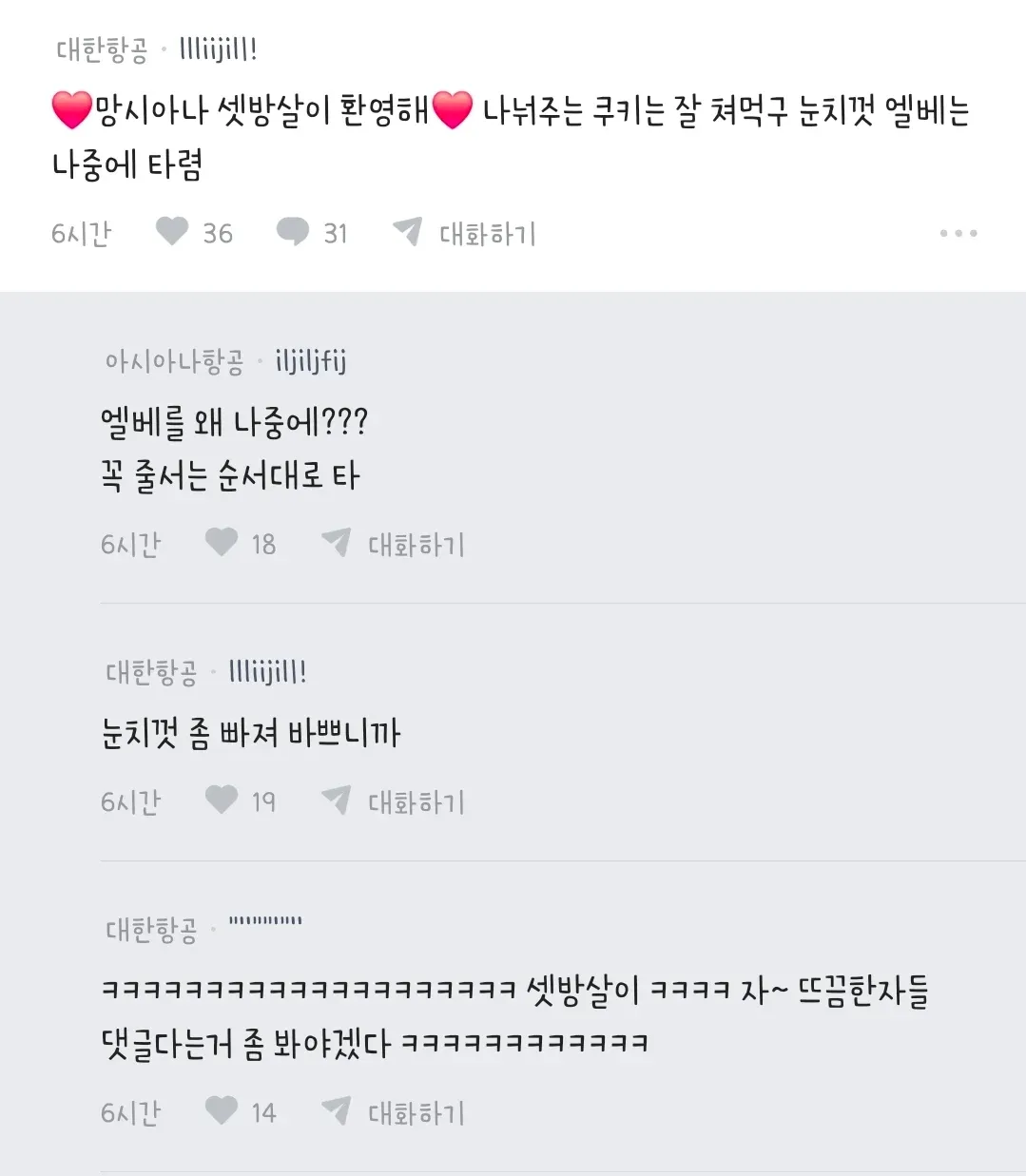
Task: Open comments via the speech bubble icon
Action: pyautogui.click(x=295, y=231)
